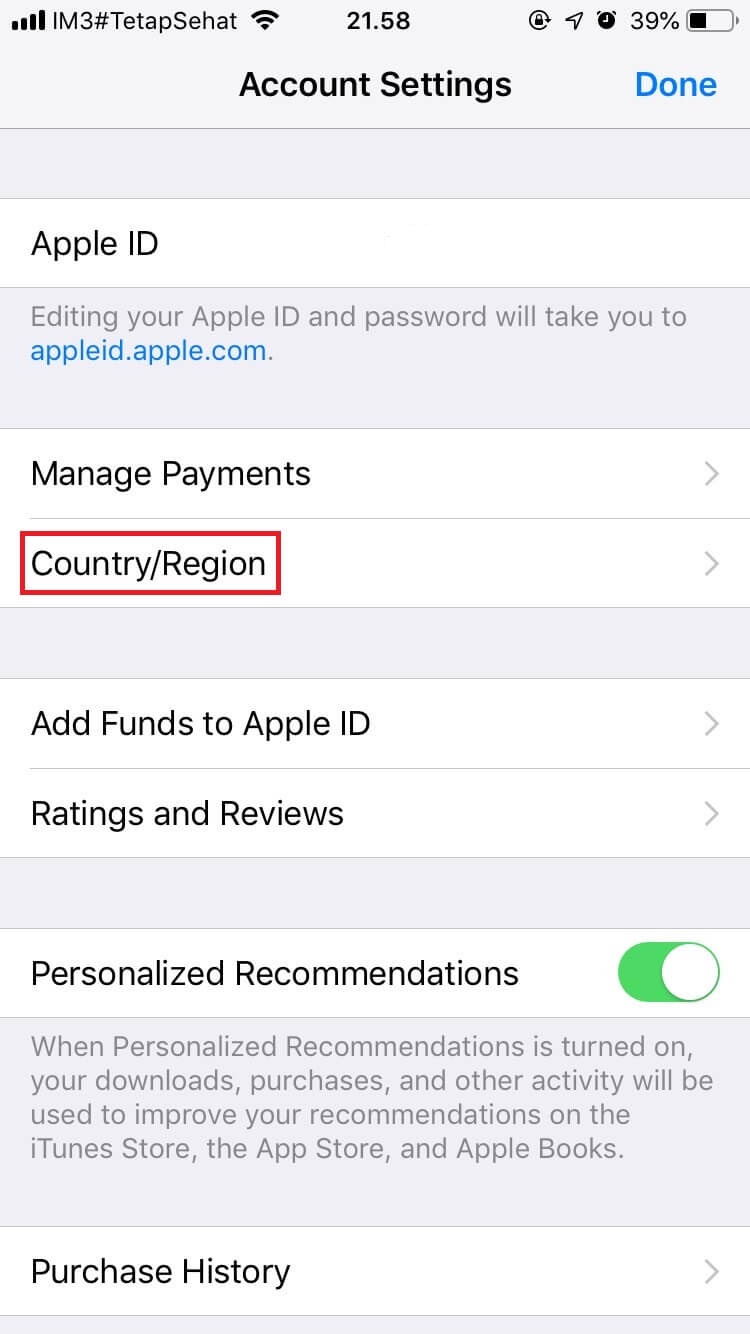Tap Done to close Account Settings

pyautogui.click(x=675, y=85)
